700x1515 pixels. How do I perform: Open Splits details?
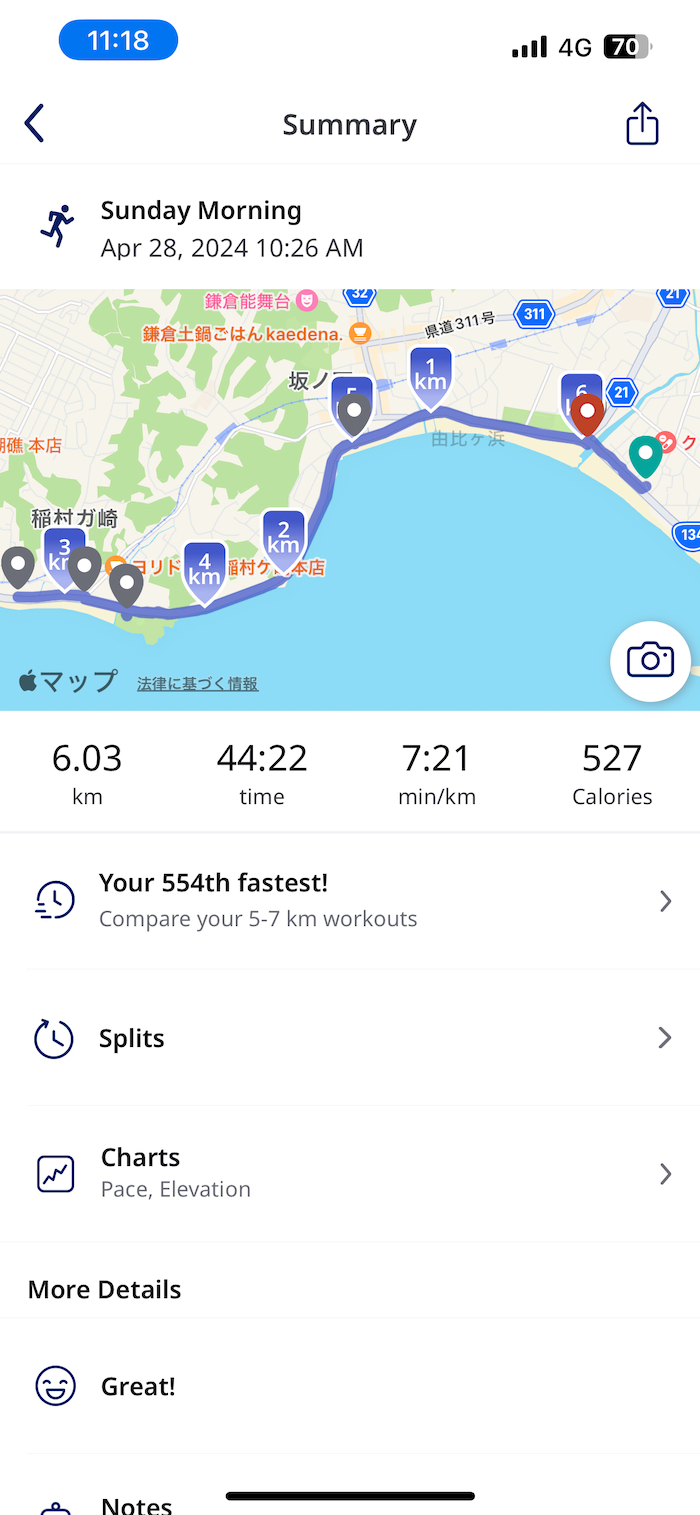point(350,1038)
